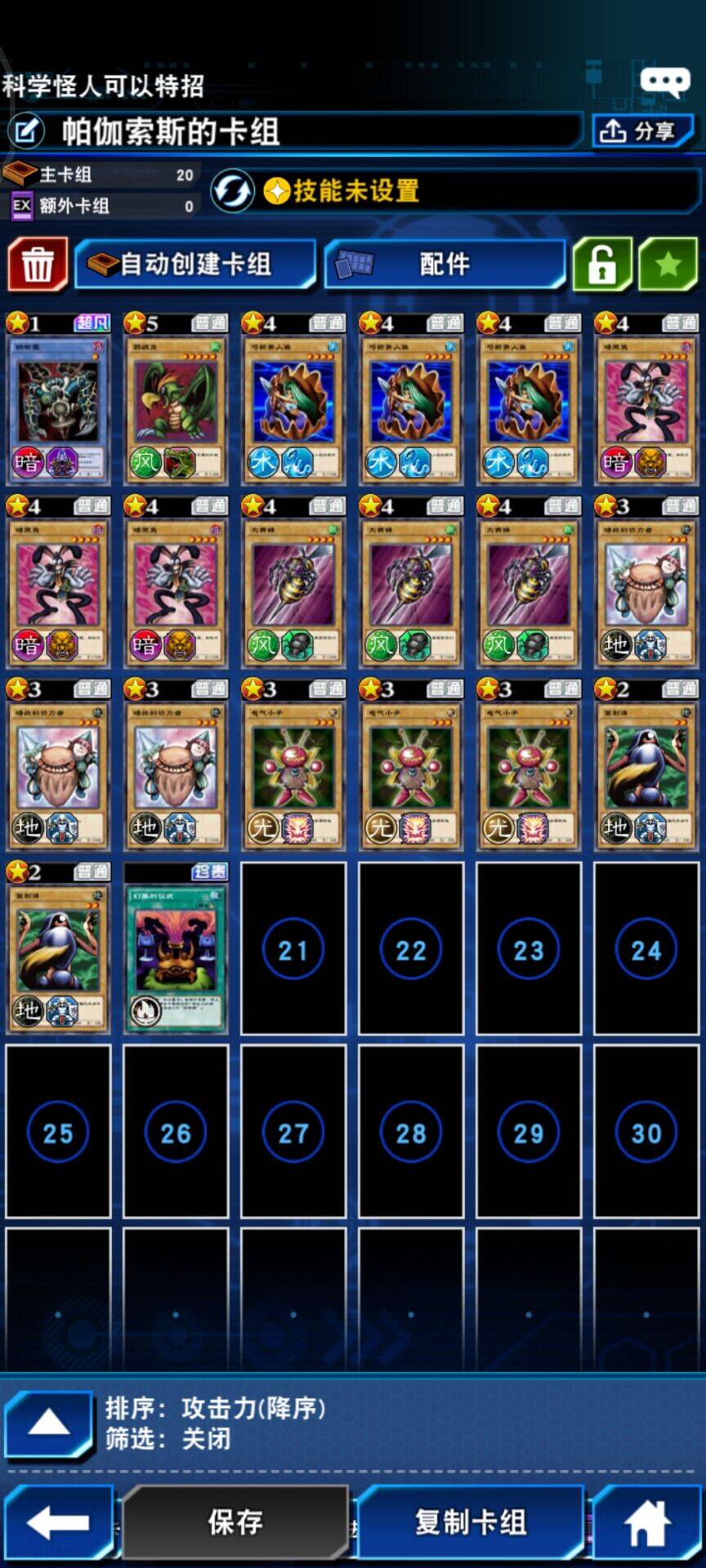Screen dimensions: 706x1568
Task: Select the green spell card in the deck
Action: pyautogui.click(x=176, y=949)
